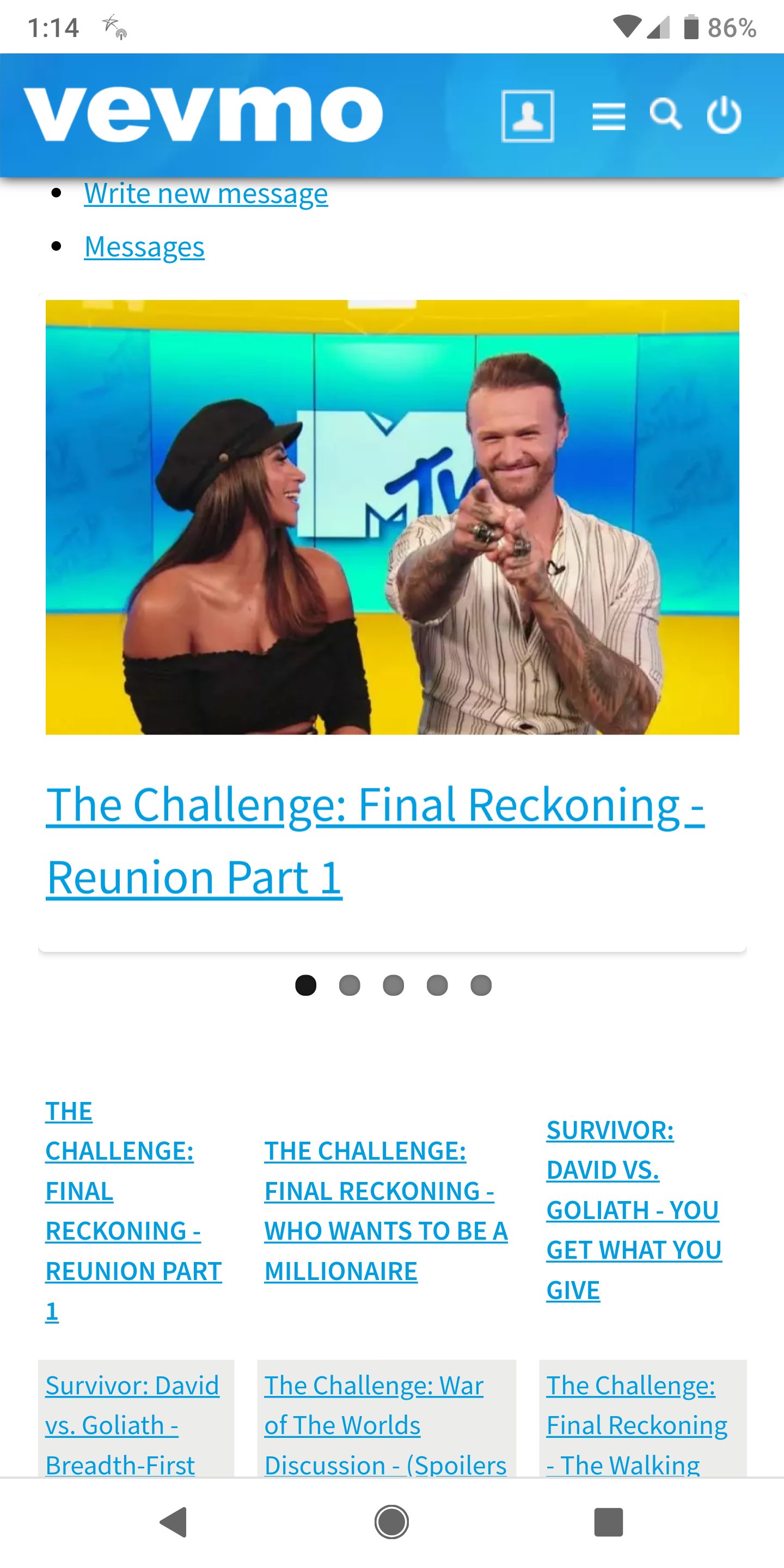The height and width of the screenshot is (1568, 784).
Task: Open Write new message link
Action: coord(206,194)
